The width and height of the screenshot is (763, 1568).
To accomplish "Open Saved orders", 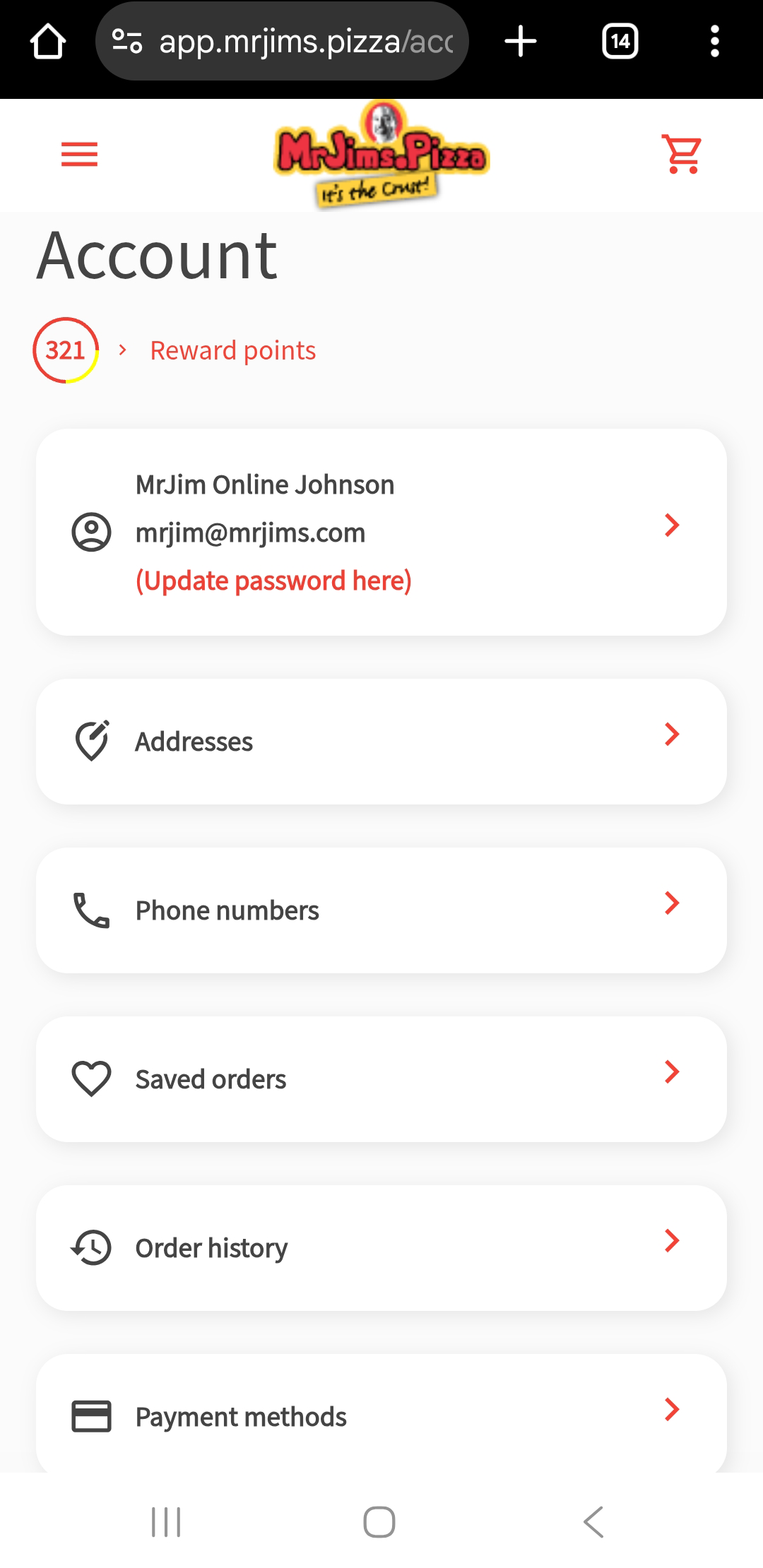I will 381,1079.
